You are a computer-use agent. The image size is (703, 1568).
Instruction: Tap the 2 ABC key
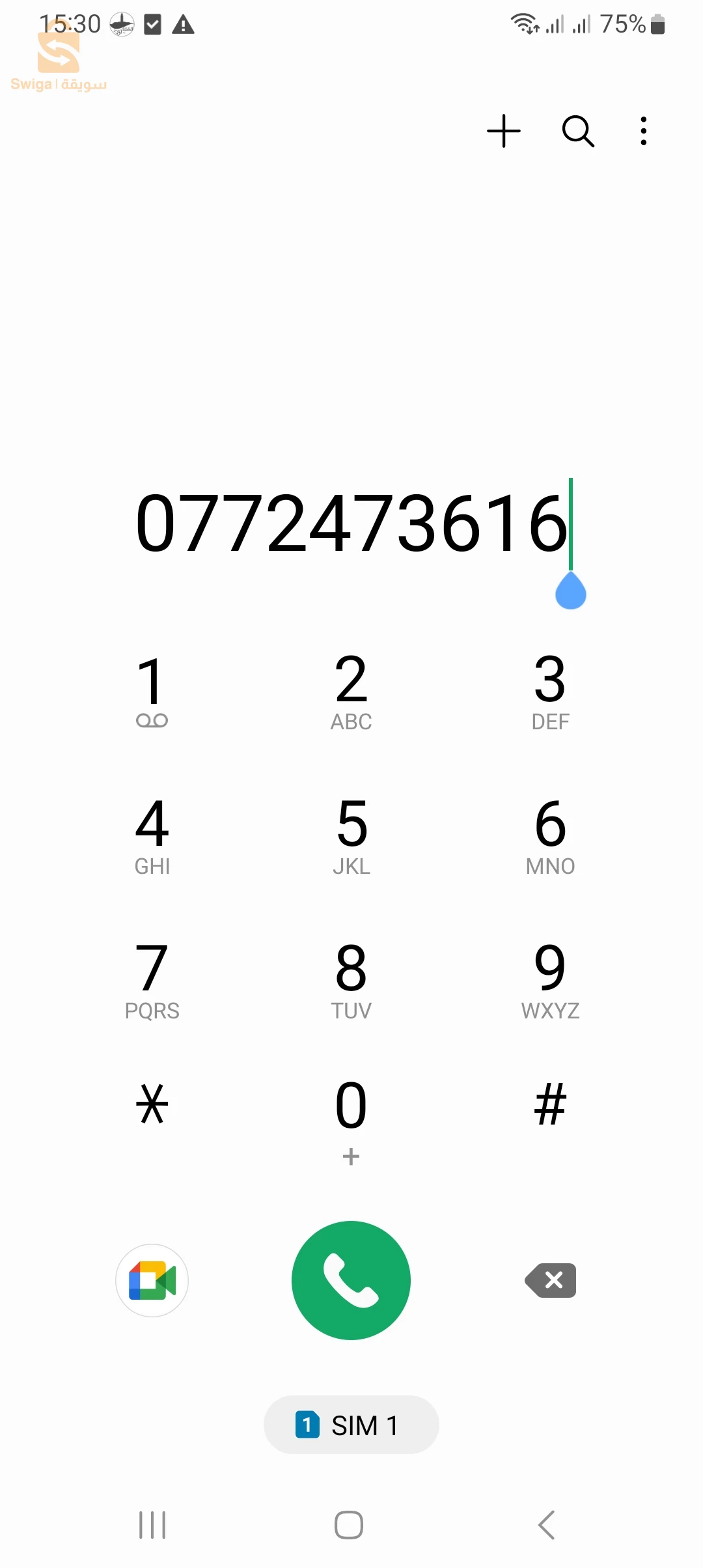351,692
